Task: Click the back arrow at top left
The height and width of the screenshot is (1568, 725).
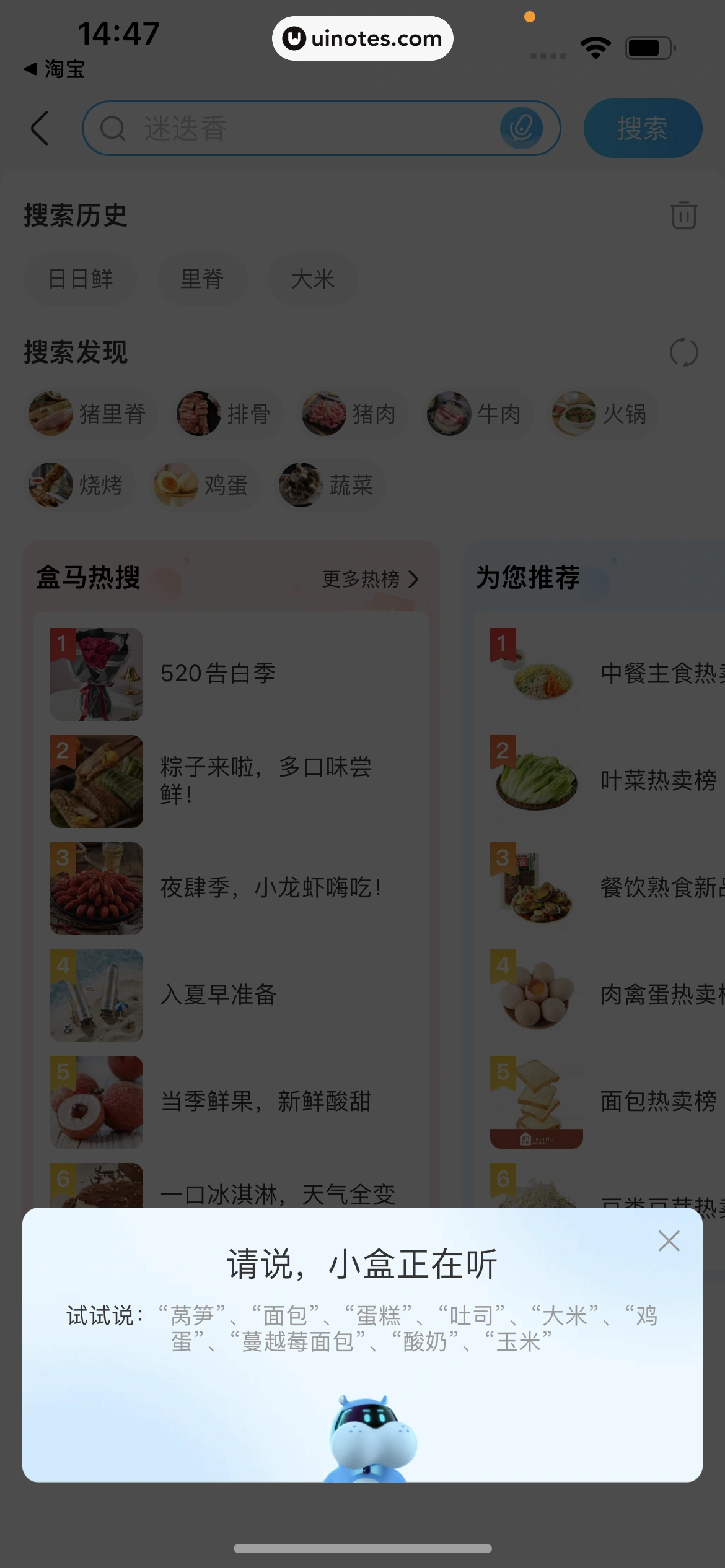Action: tap(38, 128)
